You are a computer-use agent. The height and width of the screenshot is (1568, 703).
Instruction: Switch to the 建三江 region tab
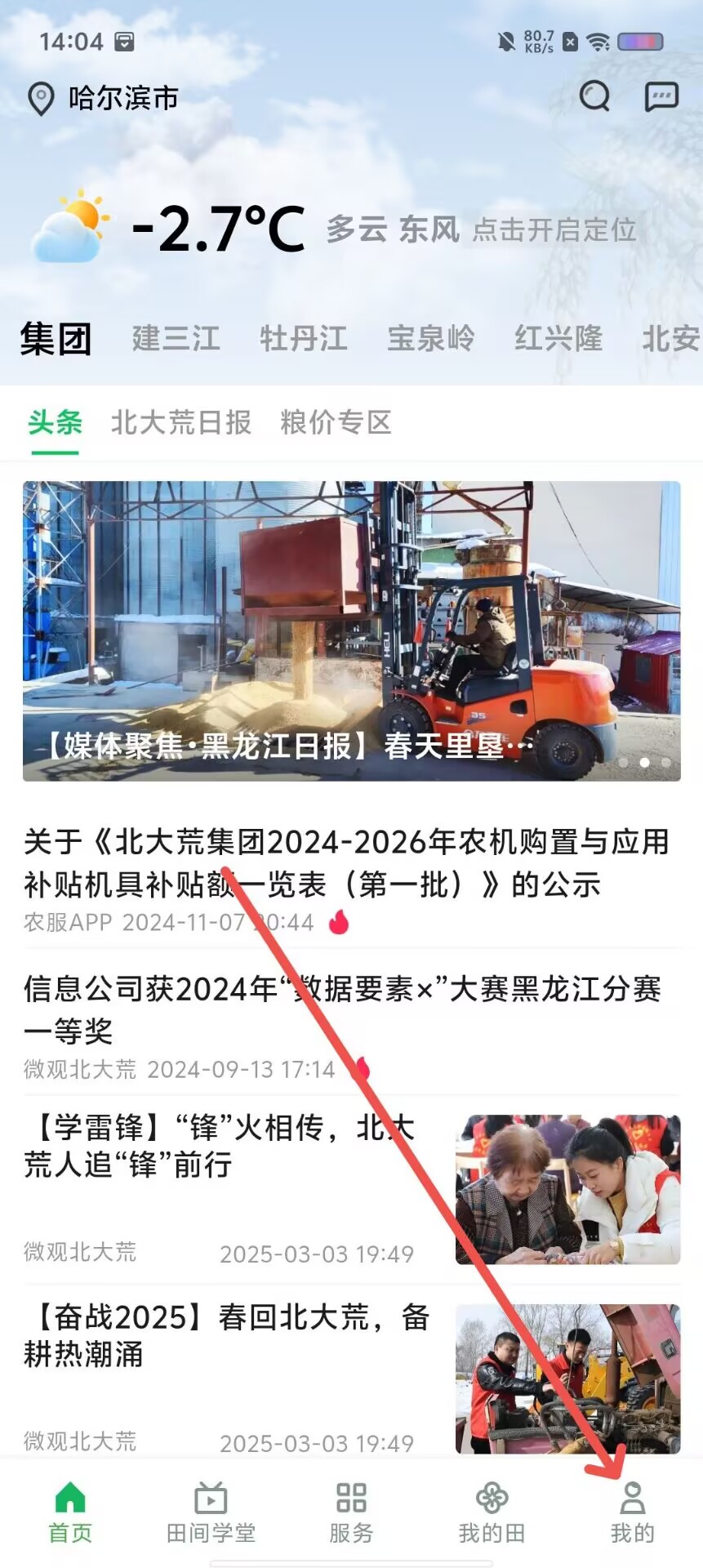click(x=176, y=338)
